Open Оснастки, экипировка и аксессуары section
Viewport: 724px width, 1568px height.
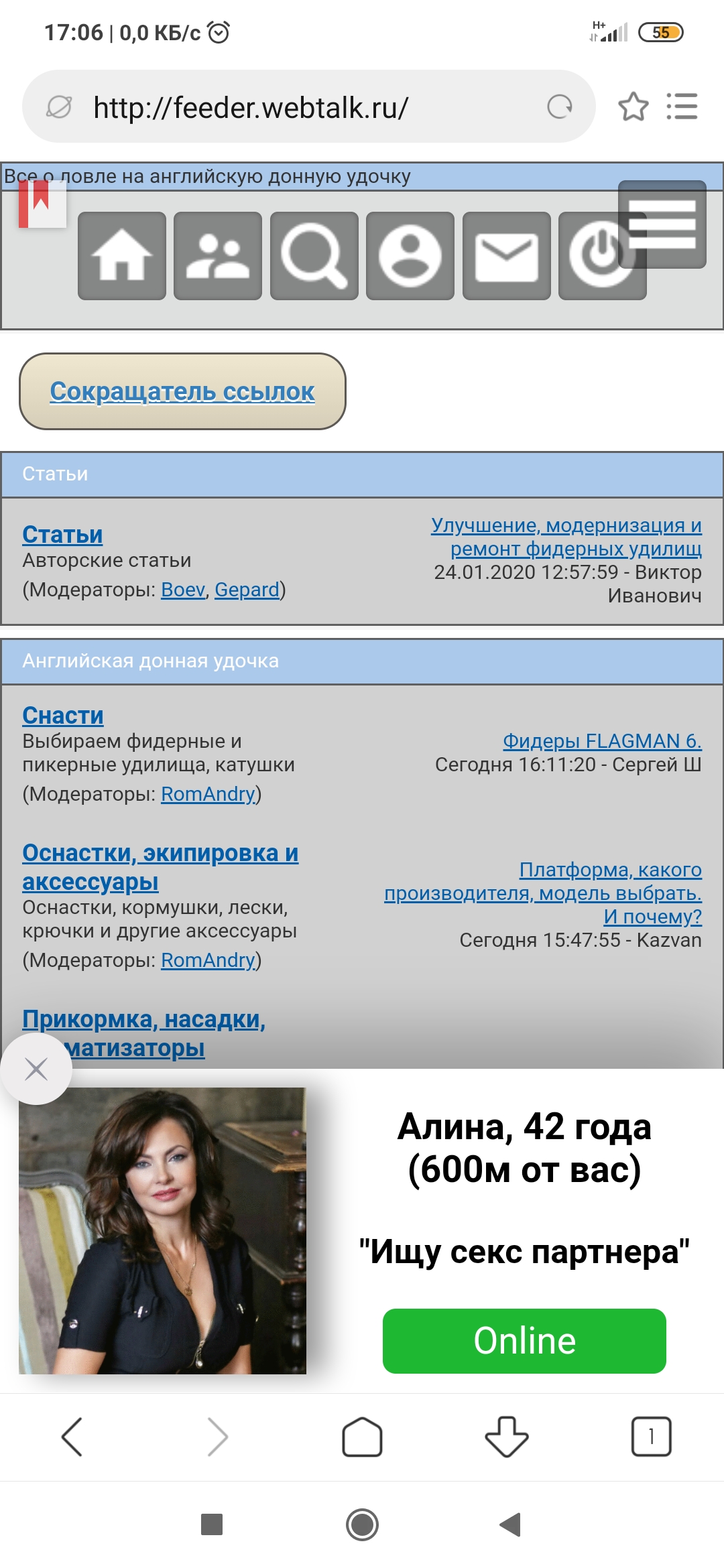point(160,867)
